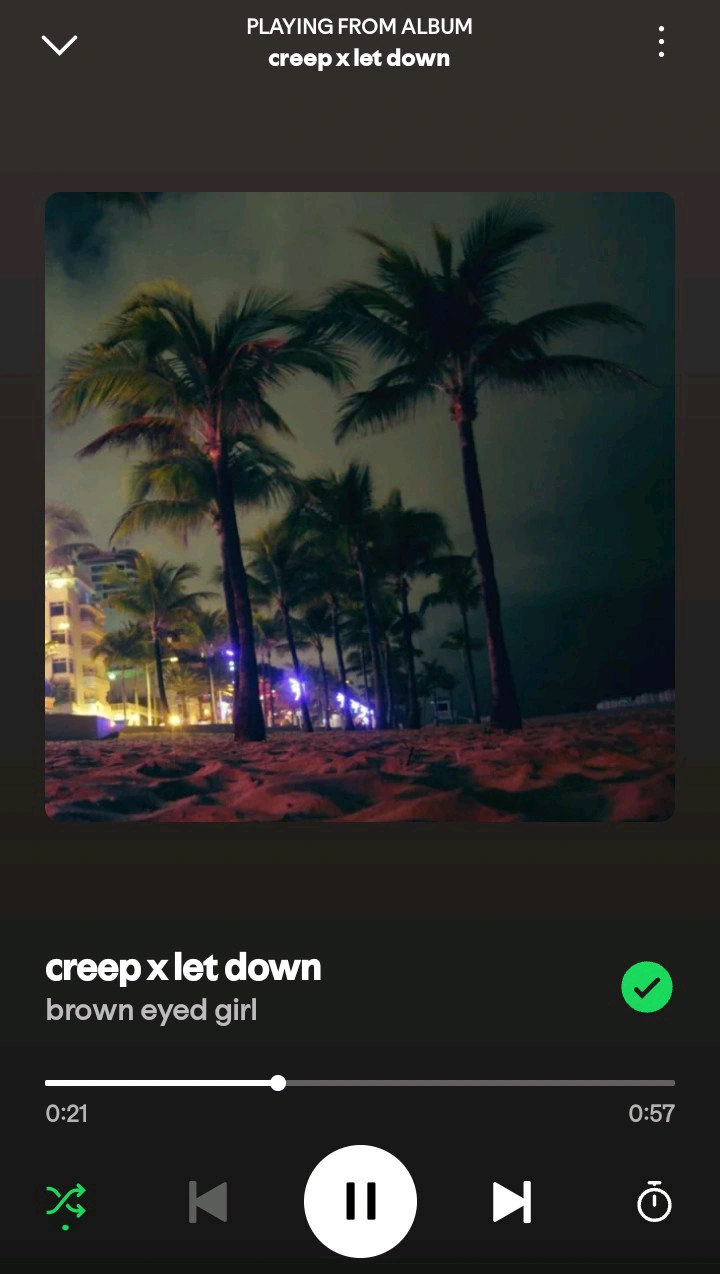Open artist brown eyed girl
This screenshot has height=1274, width=720.
click(x=151, y=1010)
